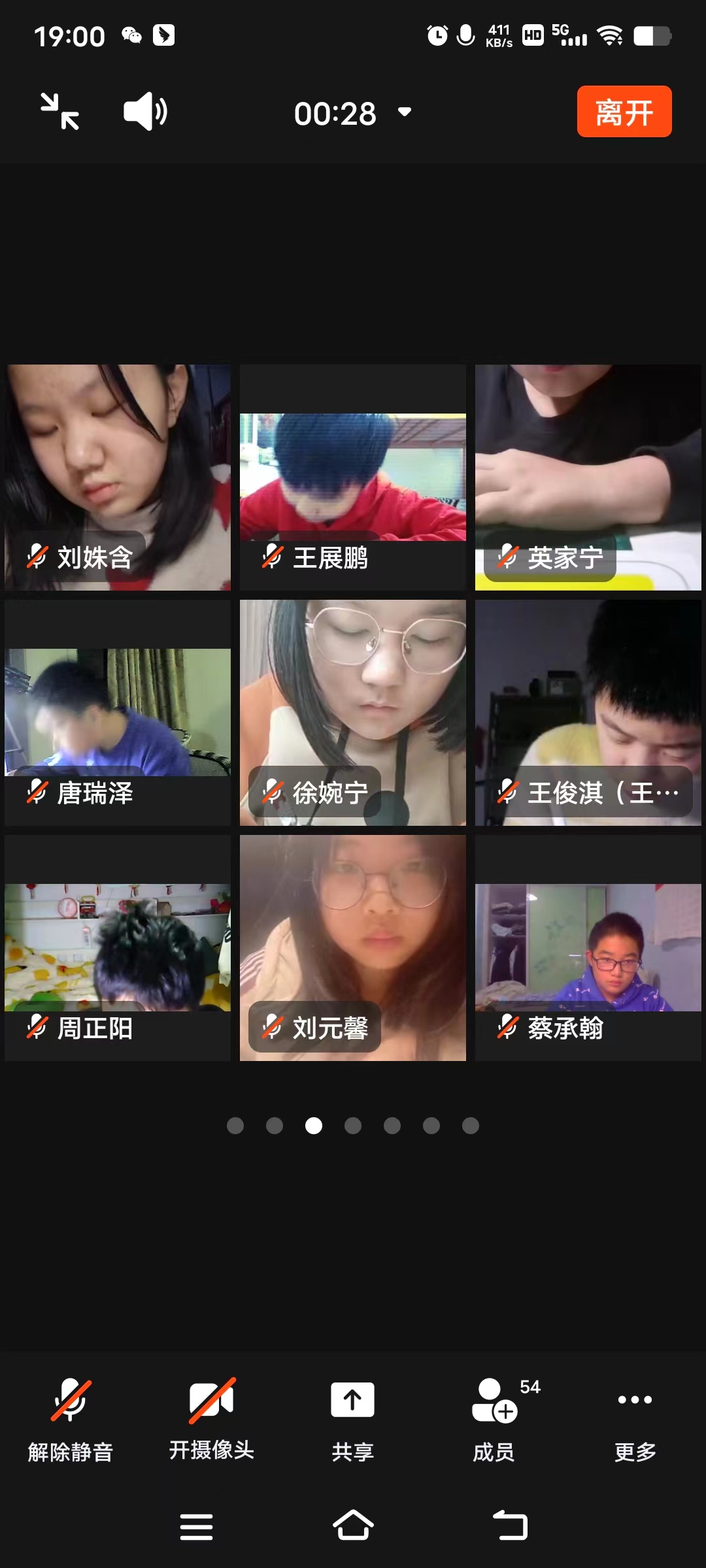Expand the meeting timer dropdown

coord(405,112)
